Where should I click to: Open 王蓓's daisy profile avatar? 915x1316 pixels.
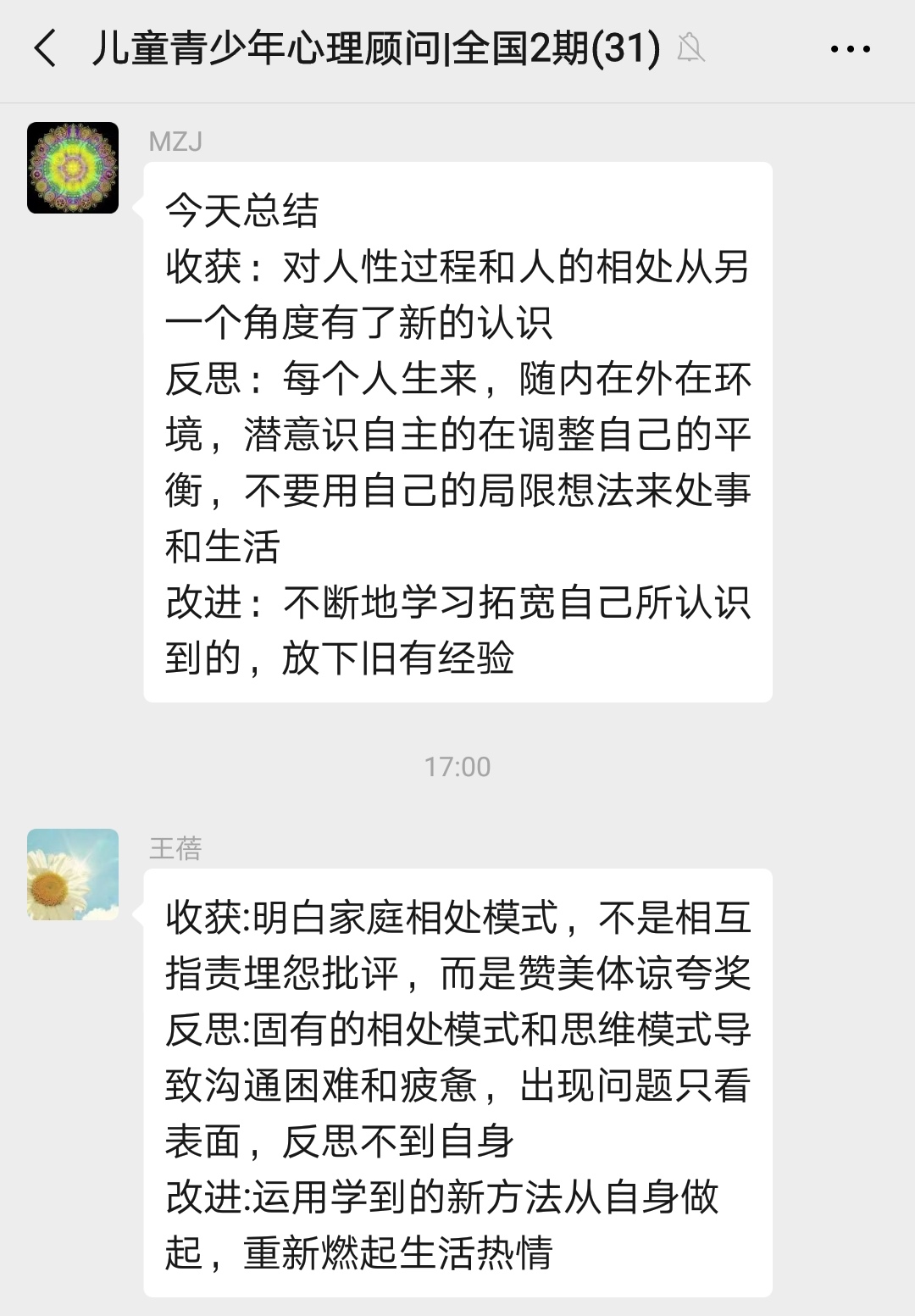click(73, 875)
